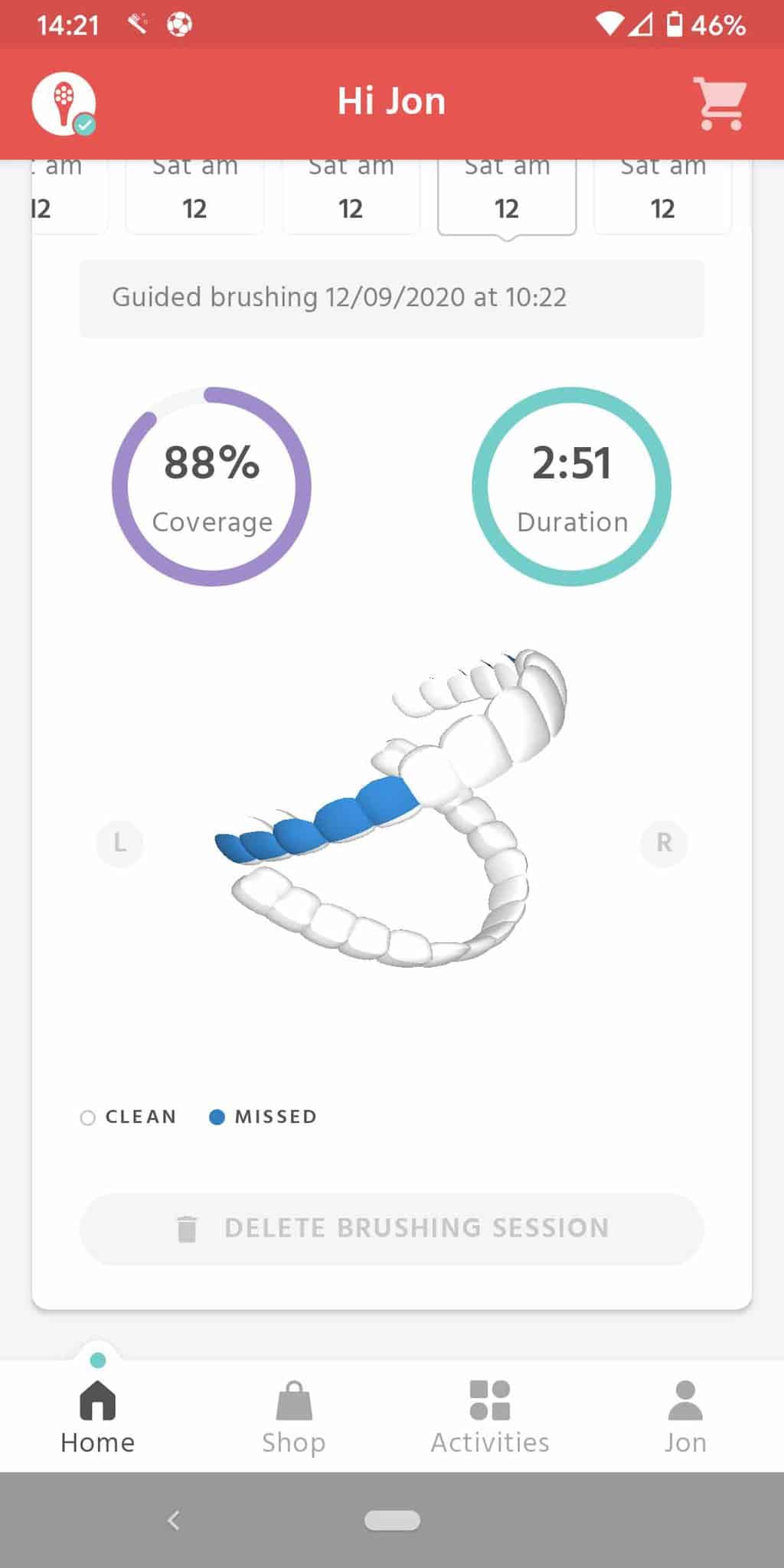Select the Home tab
The width and height of the screenshot is (784, 1568).
(x=98, y=1416)
